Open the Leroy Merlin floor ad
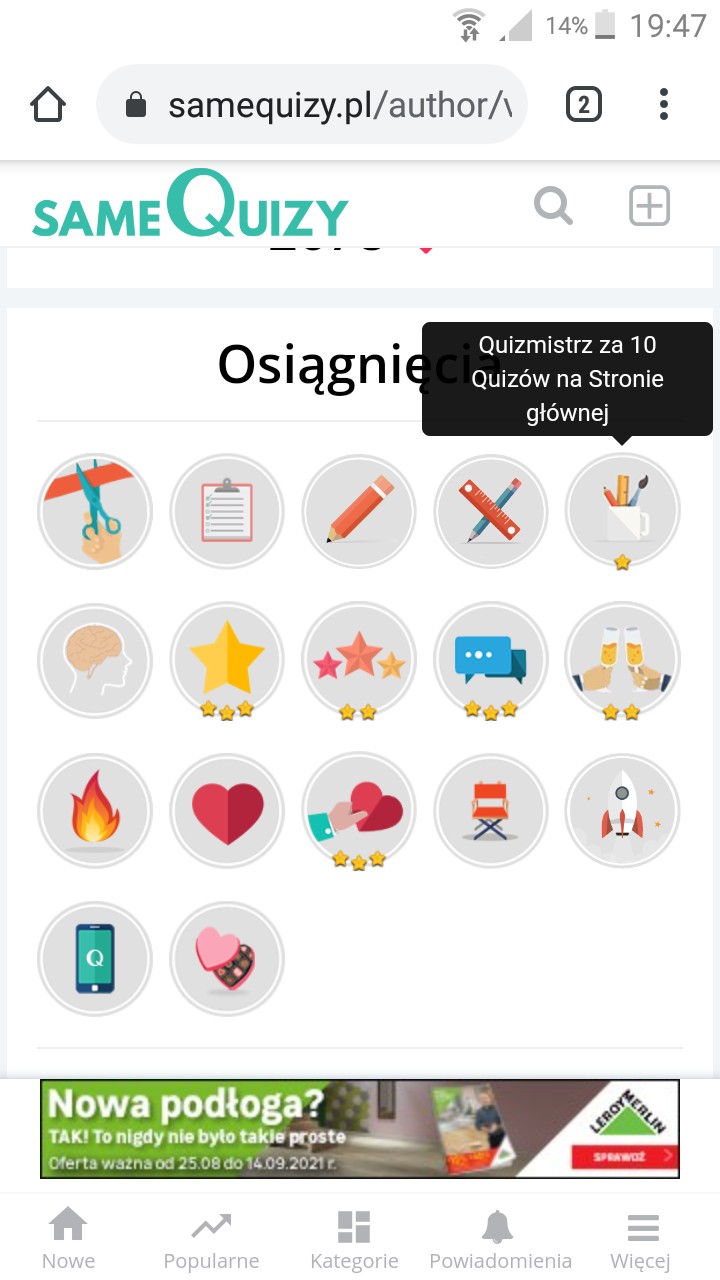The height and width of the screenshot is (1280, 720). [360, 1129]
